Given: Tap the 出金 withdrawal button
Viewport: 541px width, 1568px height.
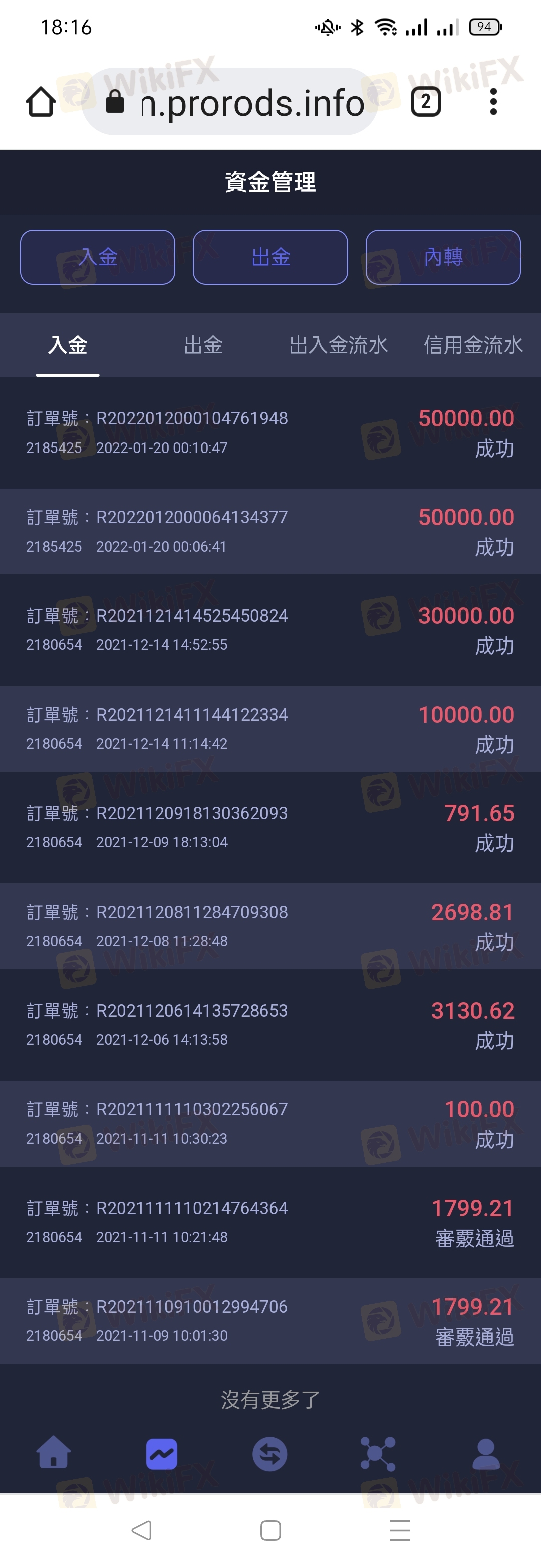Looking at the screenshot, I should [x=270, y=257].
